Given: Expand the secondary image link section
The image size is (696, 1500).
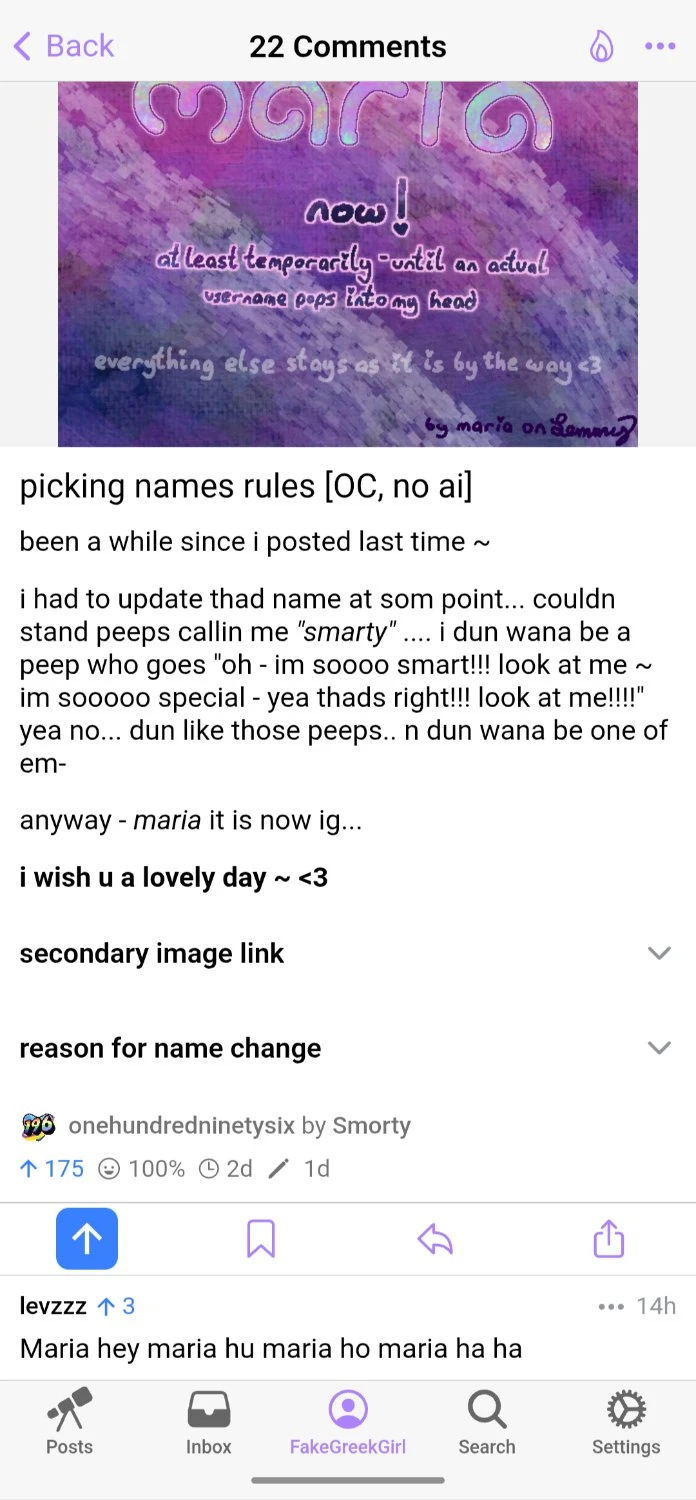Looking at the screenshot, I should point(348,953).
